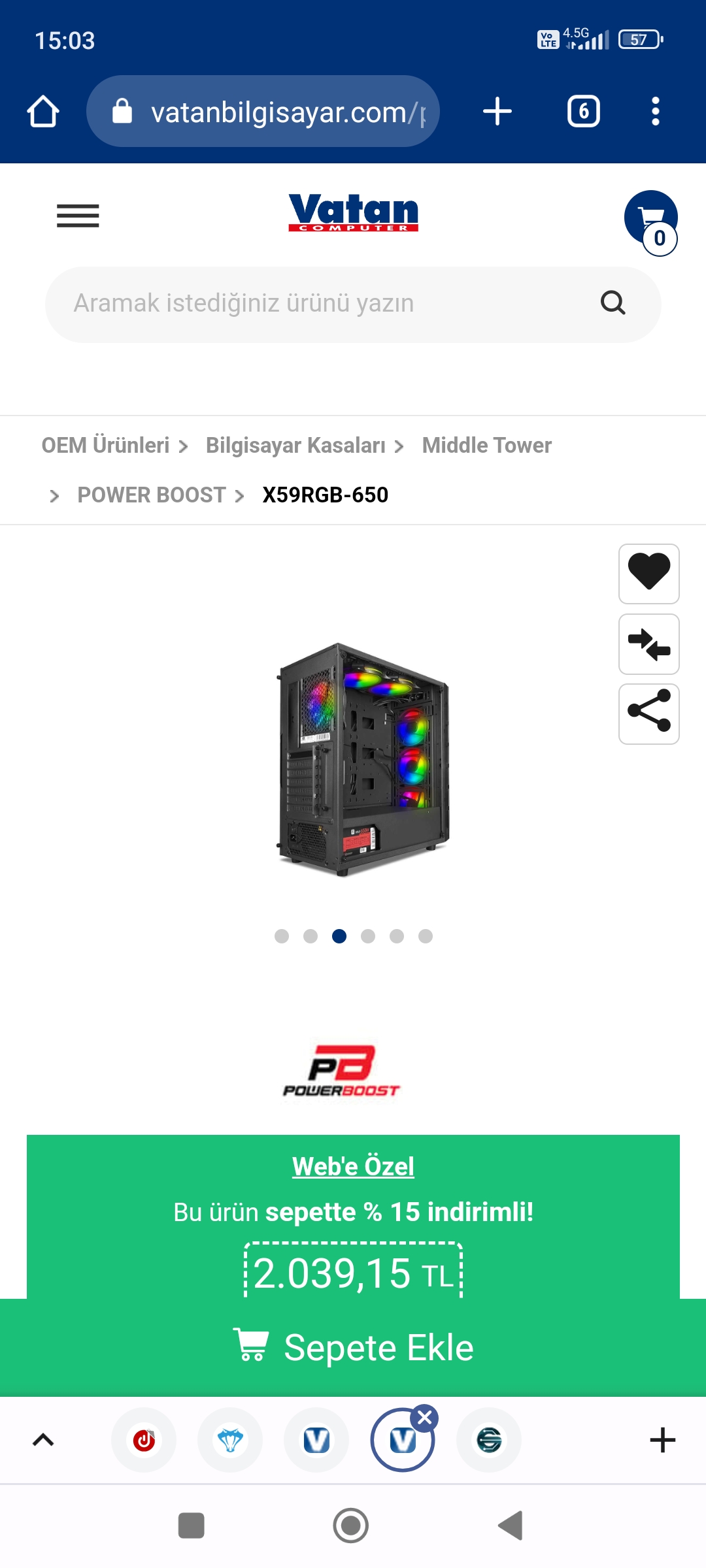This screenshot has height=1568, width=706.
Task: Add product to comparison list
Action: [648, 644]
